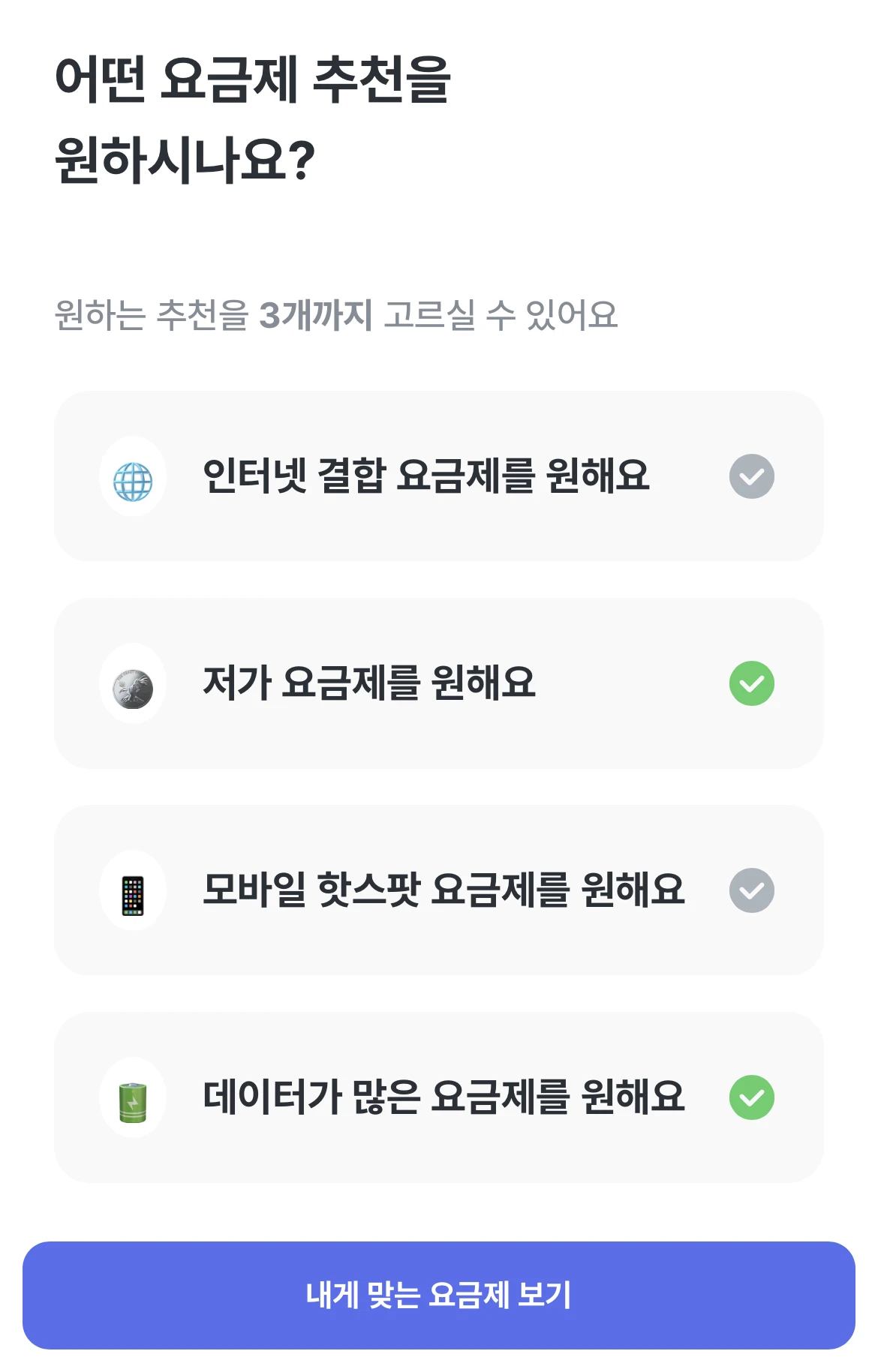Tap the gray checkmark on hotspot plan option
The width and height of the screenshot is (878, 1372).
(x=753, y=892)
